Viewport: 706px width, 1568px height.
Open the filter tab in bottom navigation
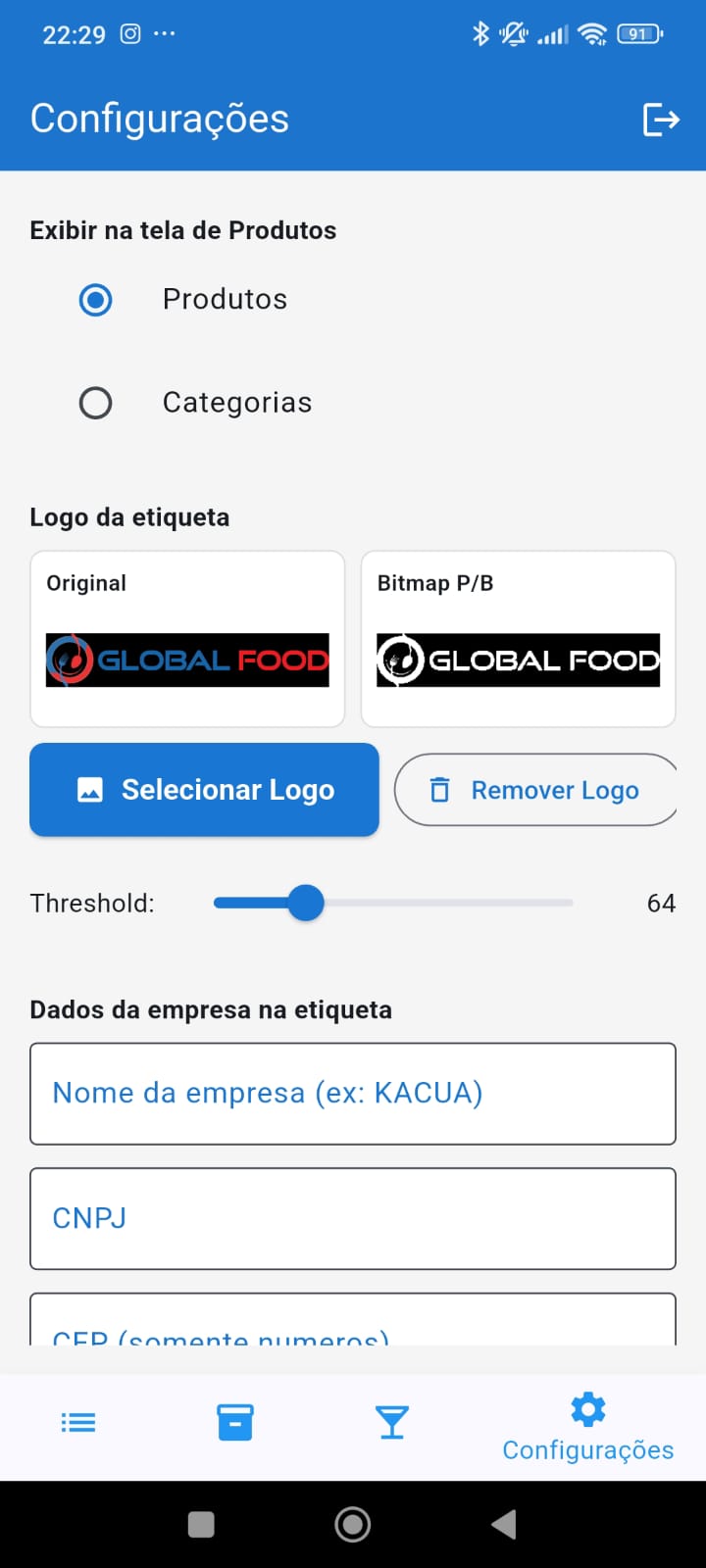(391, 1421)
